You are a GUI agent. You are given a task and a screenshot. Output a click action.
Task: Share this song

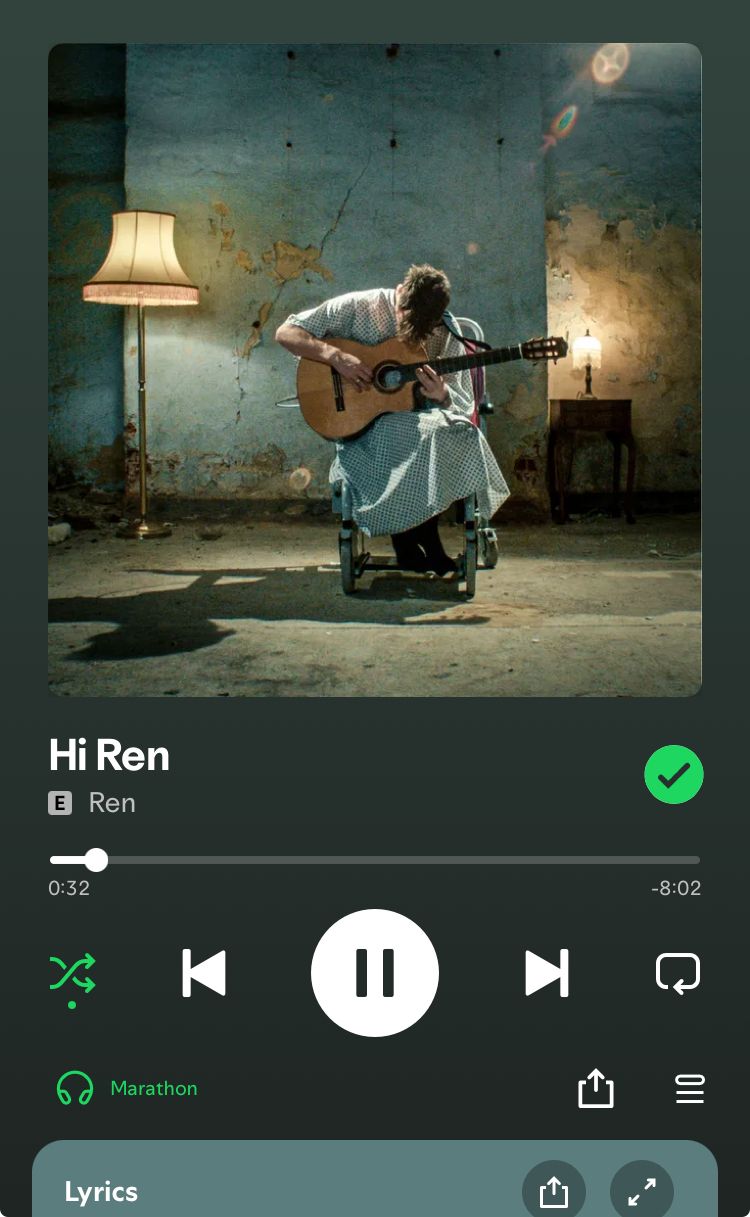pos(595,1088)
